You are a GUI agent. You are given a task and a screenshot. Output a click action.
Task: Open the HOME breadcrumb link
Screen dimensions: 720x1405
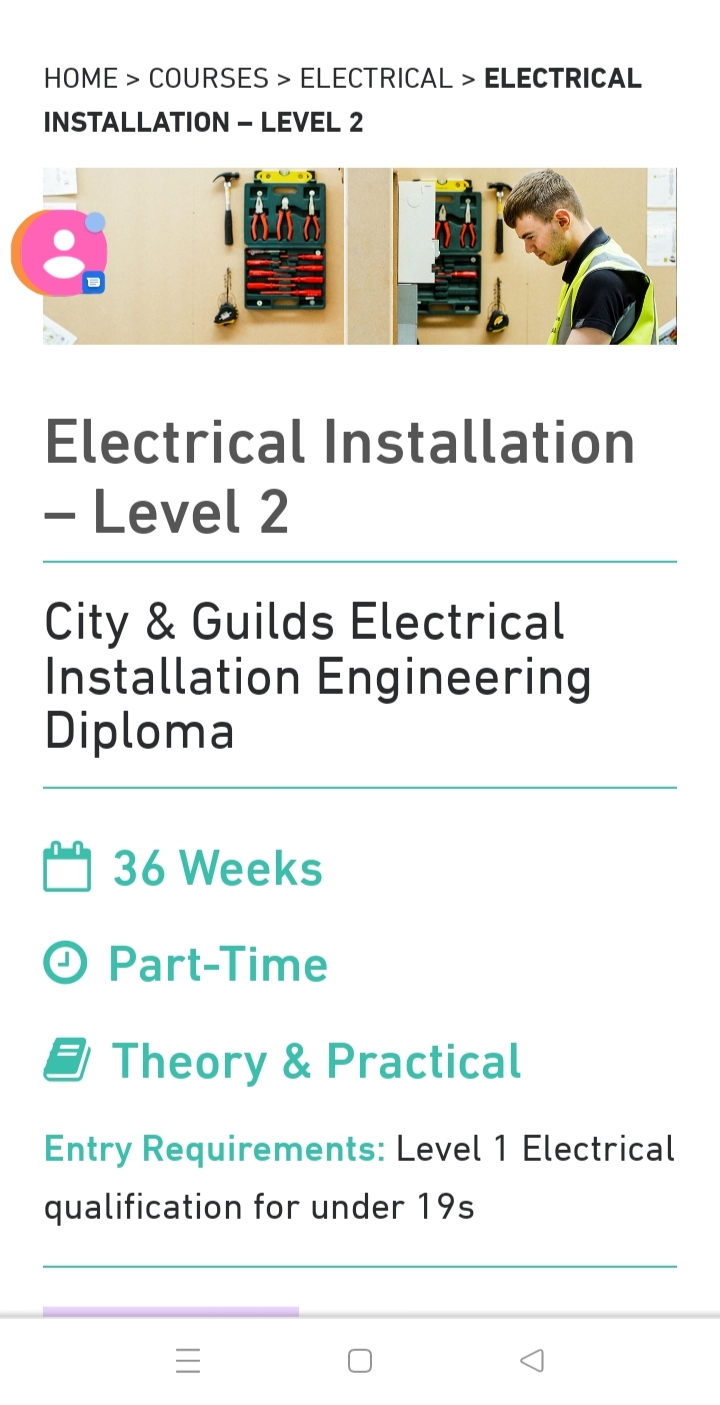[80, 78]
